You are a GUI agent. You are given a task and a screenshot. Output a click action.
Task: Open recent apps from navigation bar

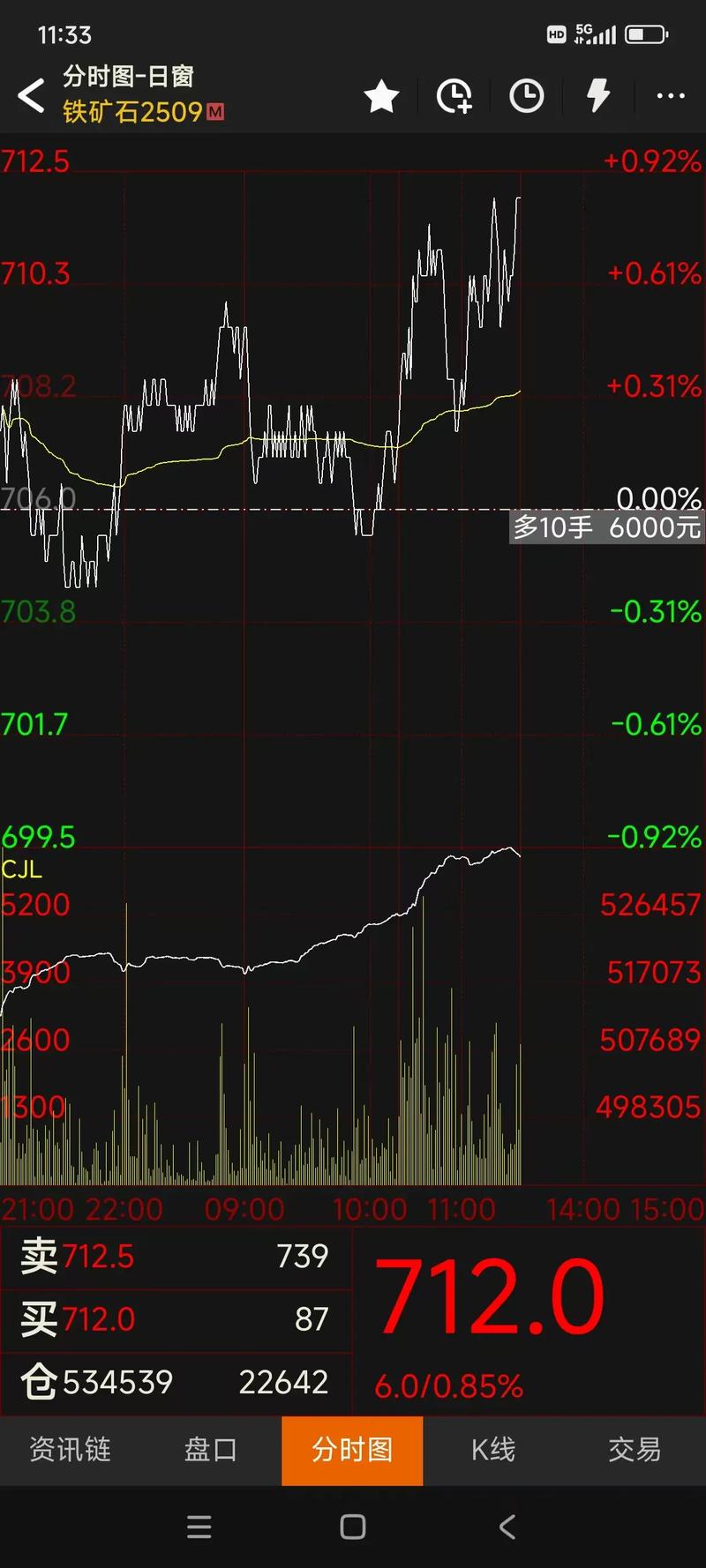(199, 1527)
